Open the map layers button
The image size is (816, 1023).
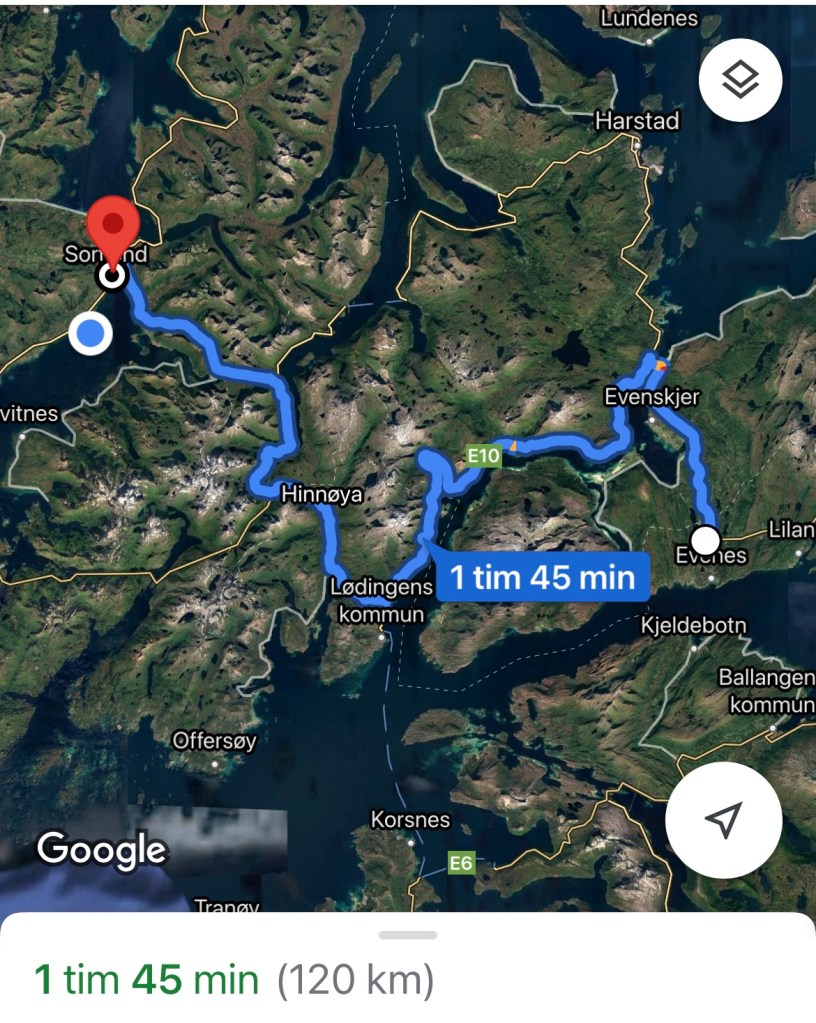click(740, 80)
